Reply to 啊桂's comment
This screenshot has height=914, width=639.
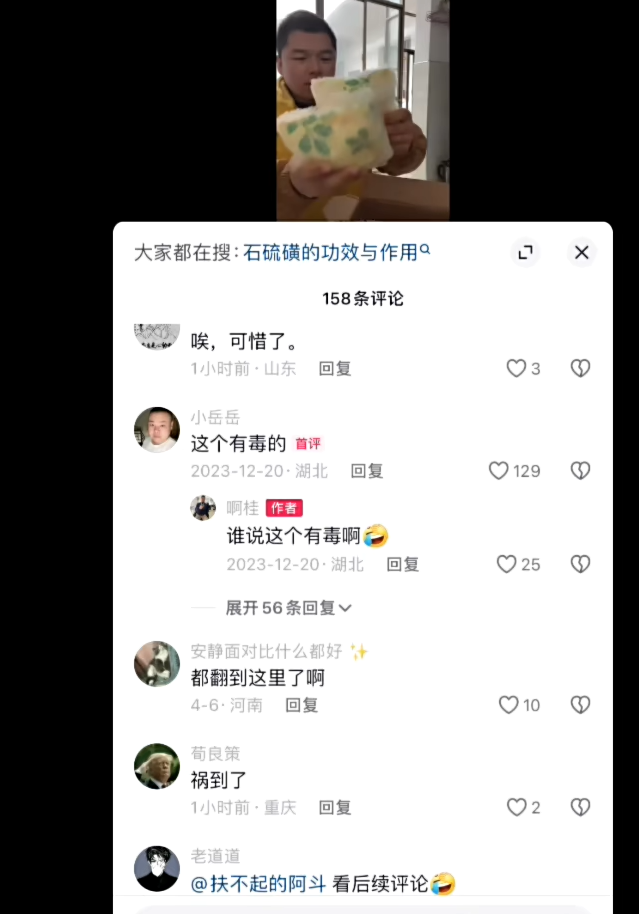pyautogui.click(x=403, y=564)
